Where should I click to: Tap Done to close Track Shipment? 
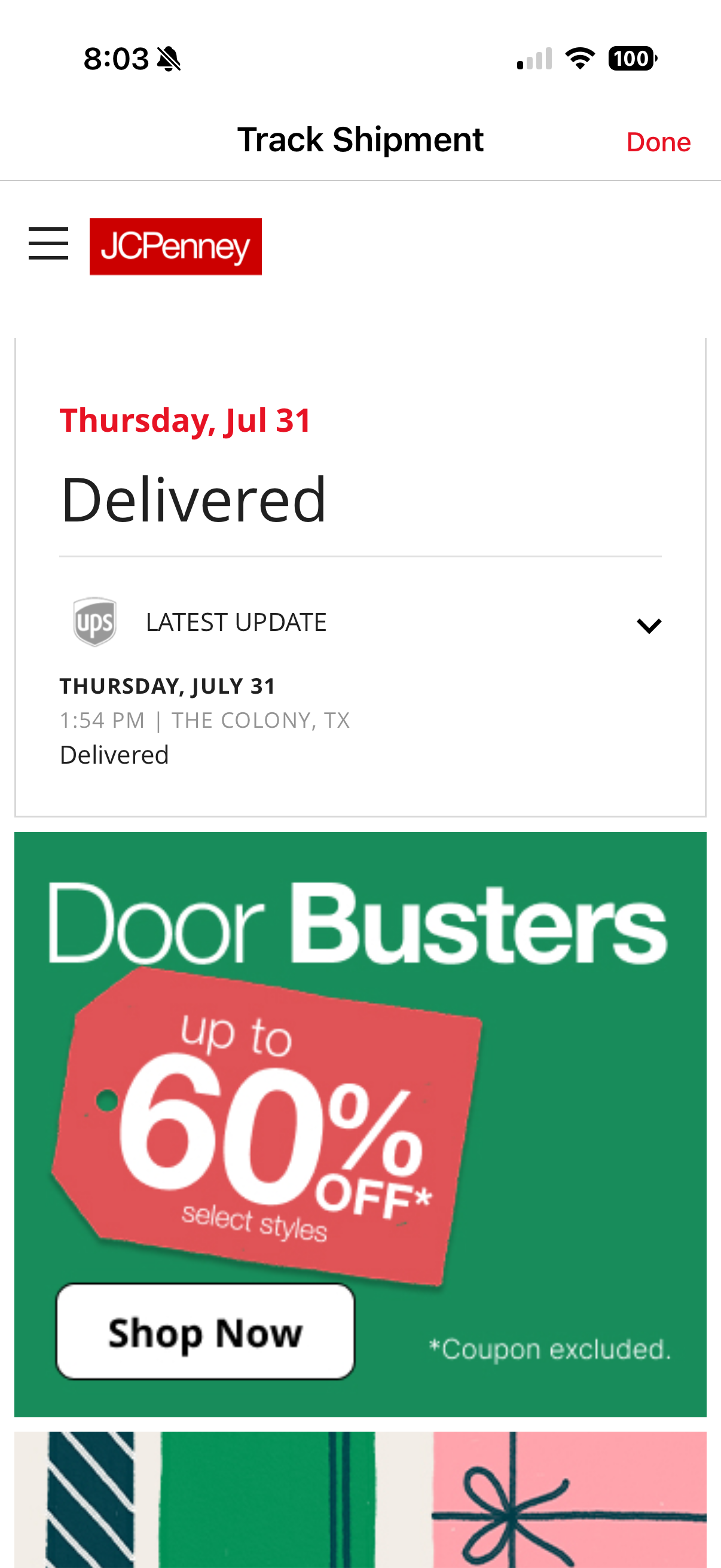658,142
